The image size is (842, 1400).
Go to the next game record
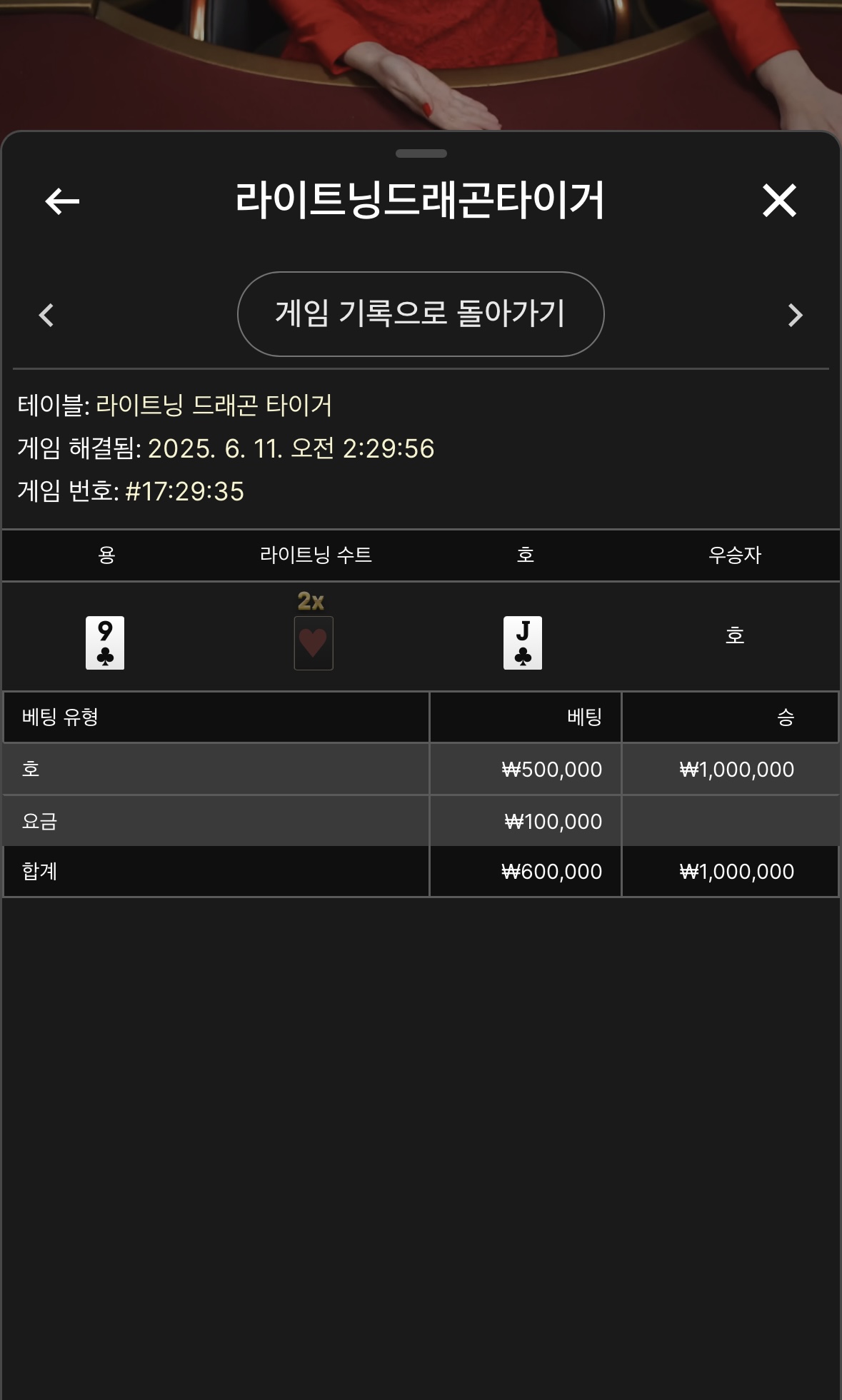(795, 315)
